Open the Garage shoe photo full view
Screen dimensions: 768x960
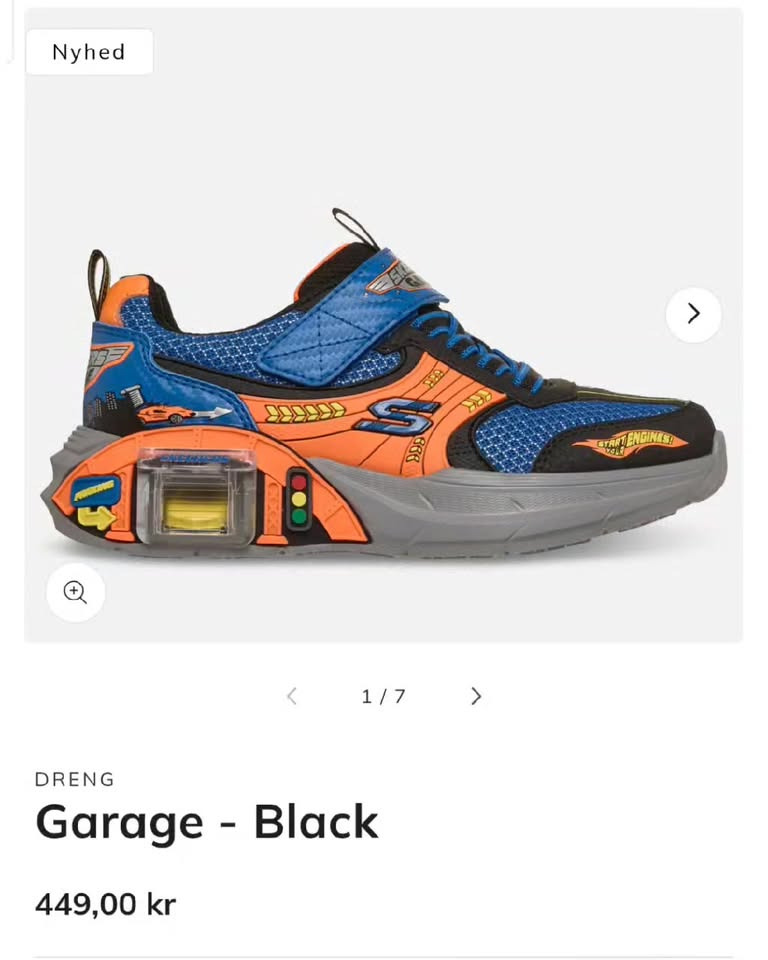click(384, 400)
